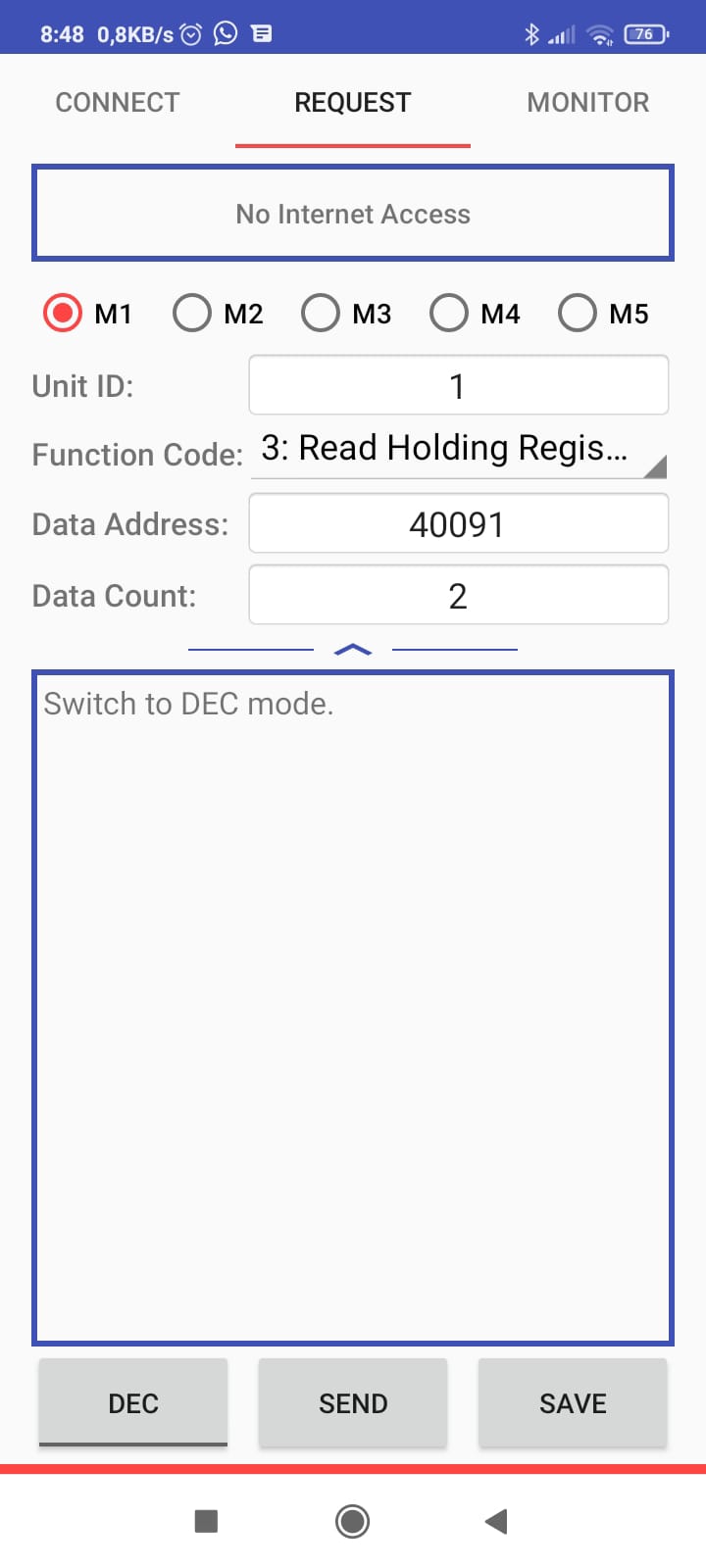
Task: Pick the M4 option
Action: (x=474, y=314)
